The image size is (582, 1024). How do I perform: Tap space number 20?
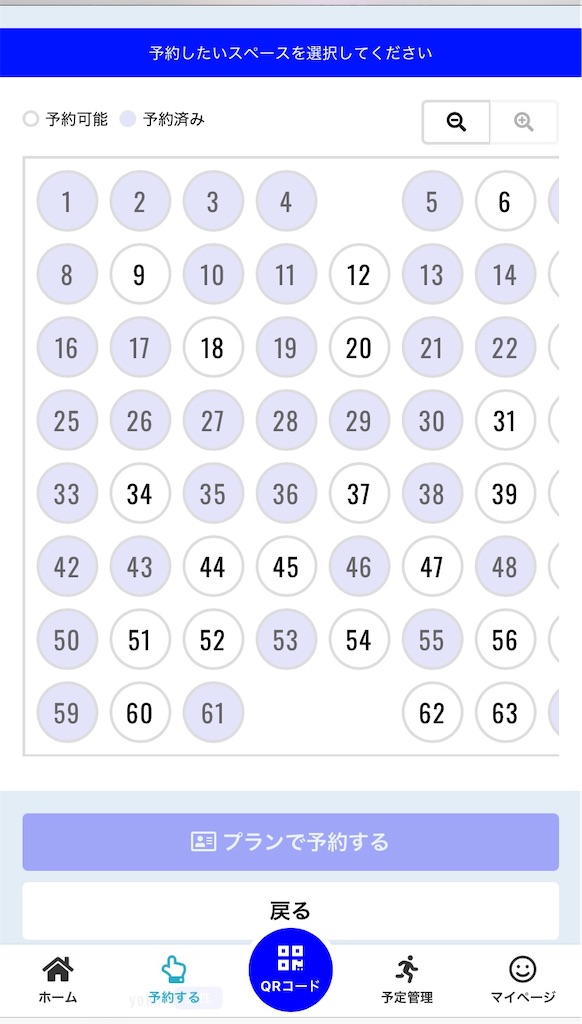point(359,348)
